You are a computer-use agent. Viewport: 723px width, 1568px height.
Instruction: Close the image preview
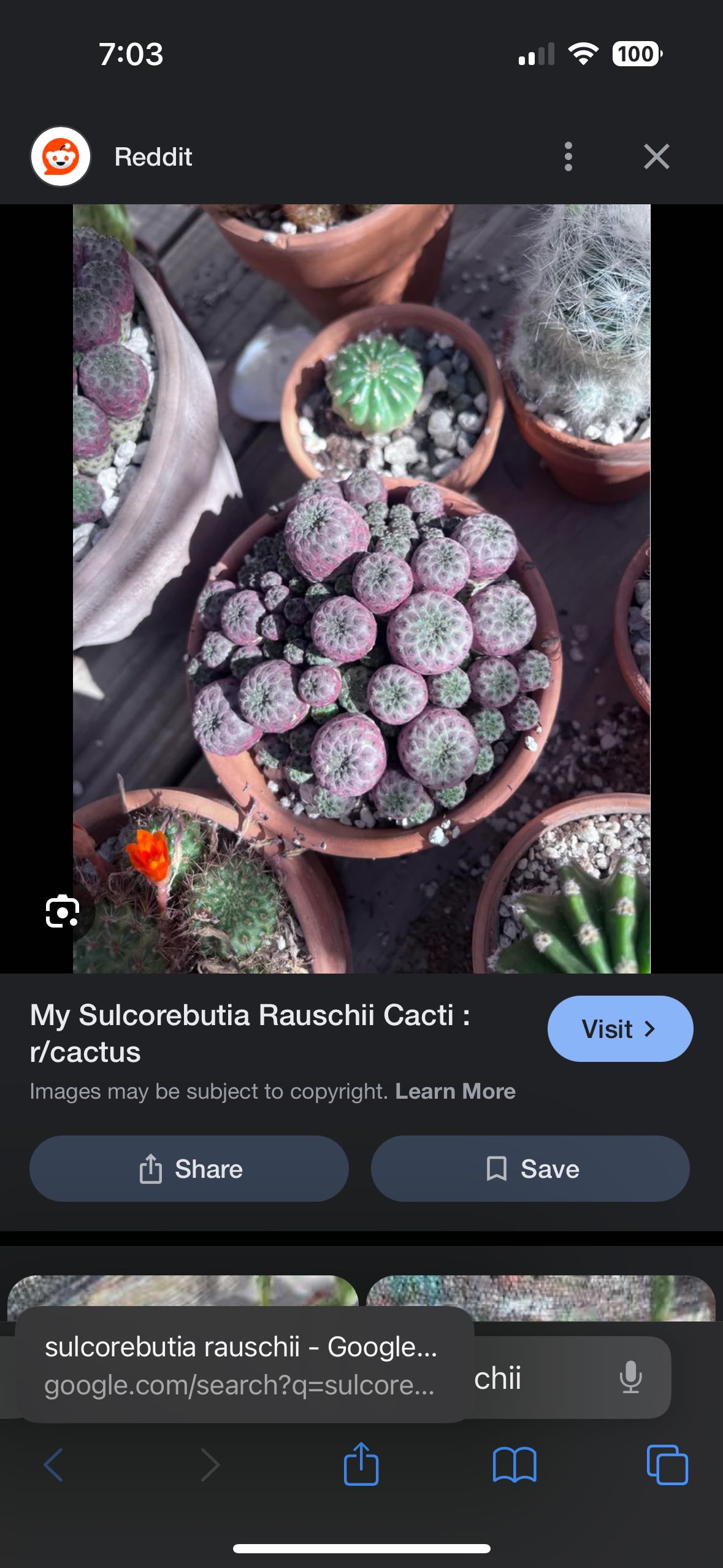[x=656, y=156]
